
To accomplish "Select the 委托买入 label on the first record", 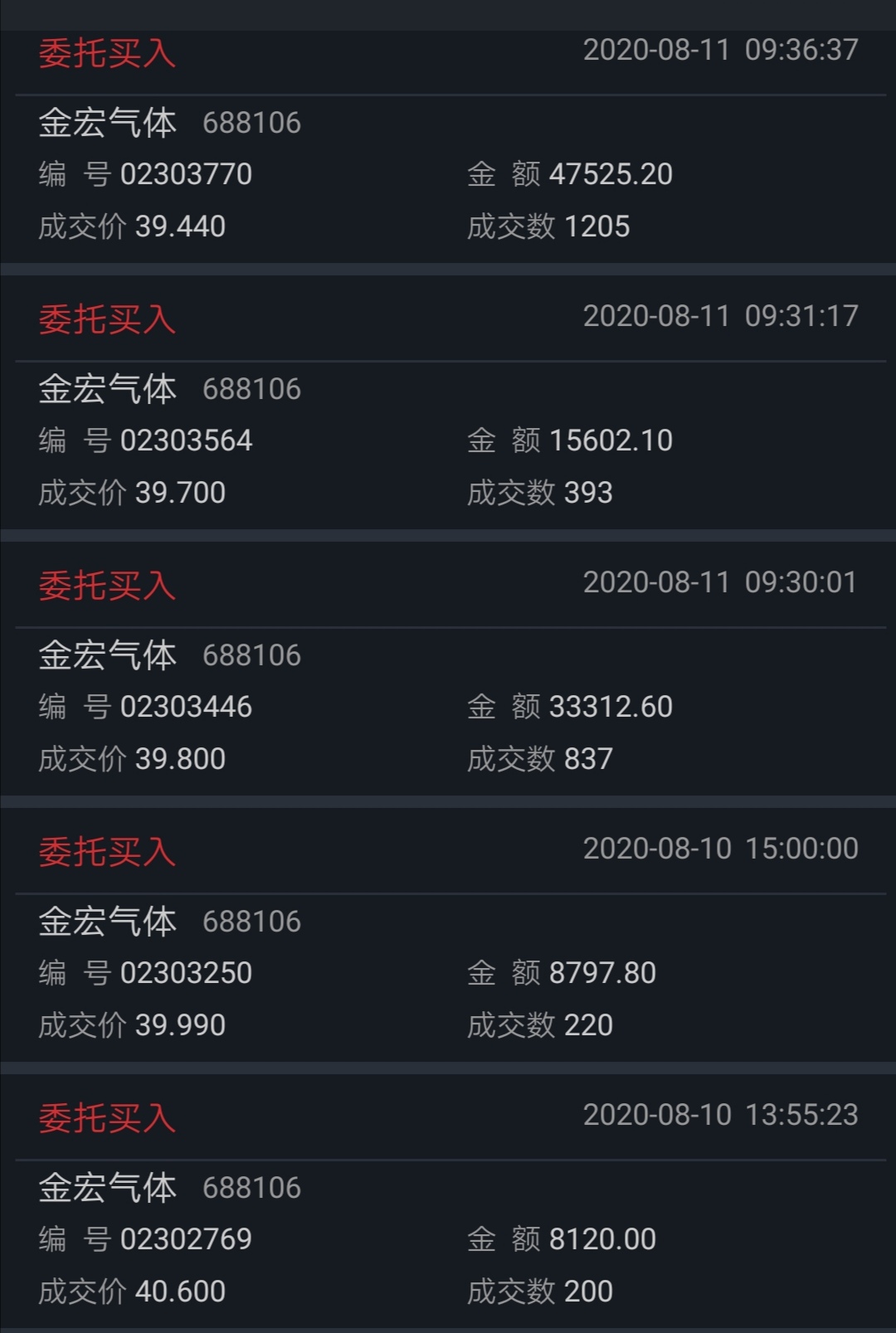I will tap(106, 51).
